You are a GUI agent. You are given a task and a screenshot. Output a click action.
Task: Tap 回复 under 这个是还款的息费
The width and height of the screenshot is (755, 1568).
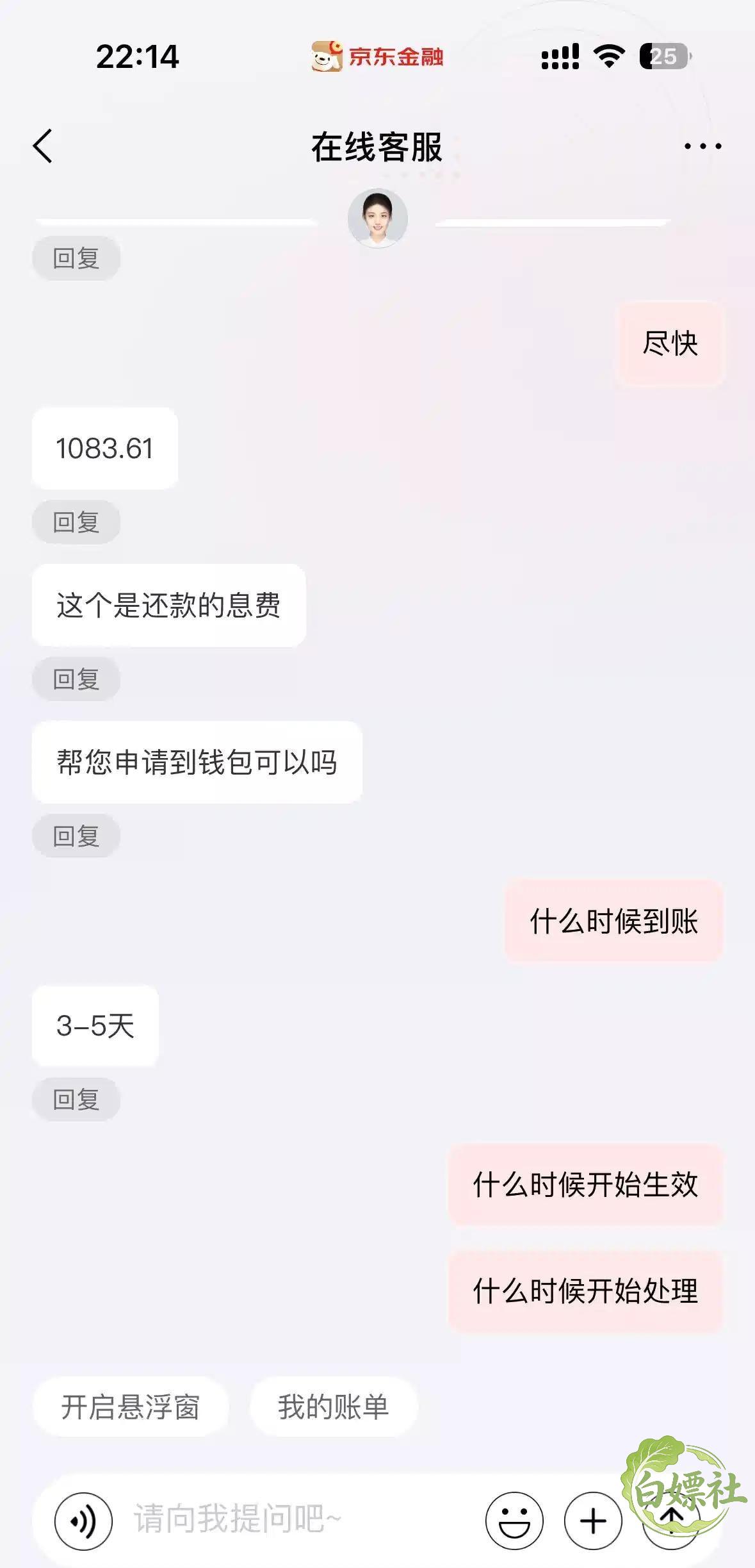tap(76, 679)
